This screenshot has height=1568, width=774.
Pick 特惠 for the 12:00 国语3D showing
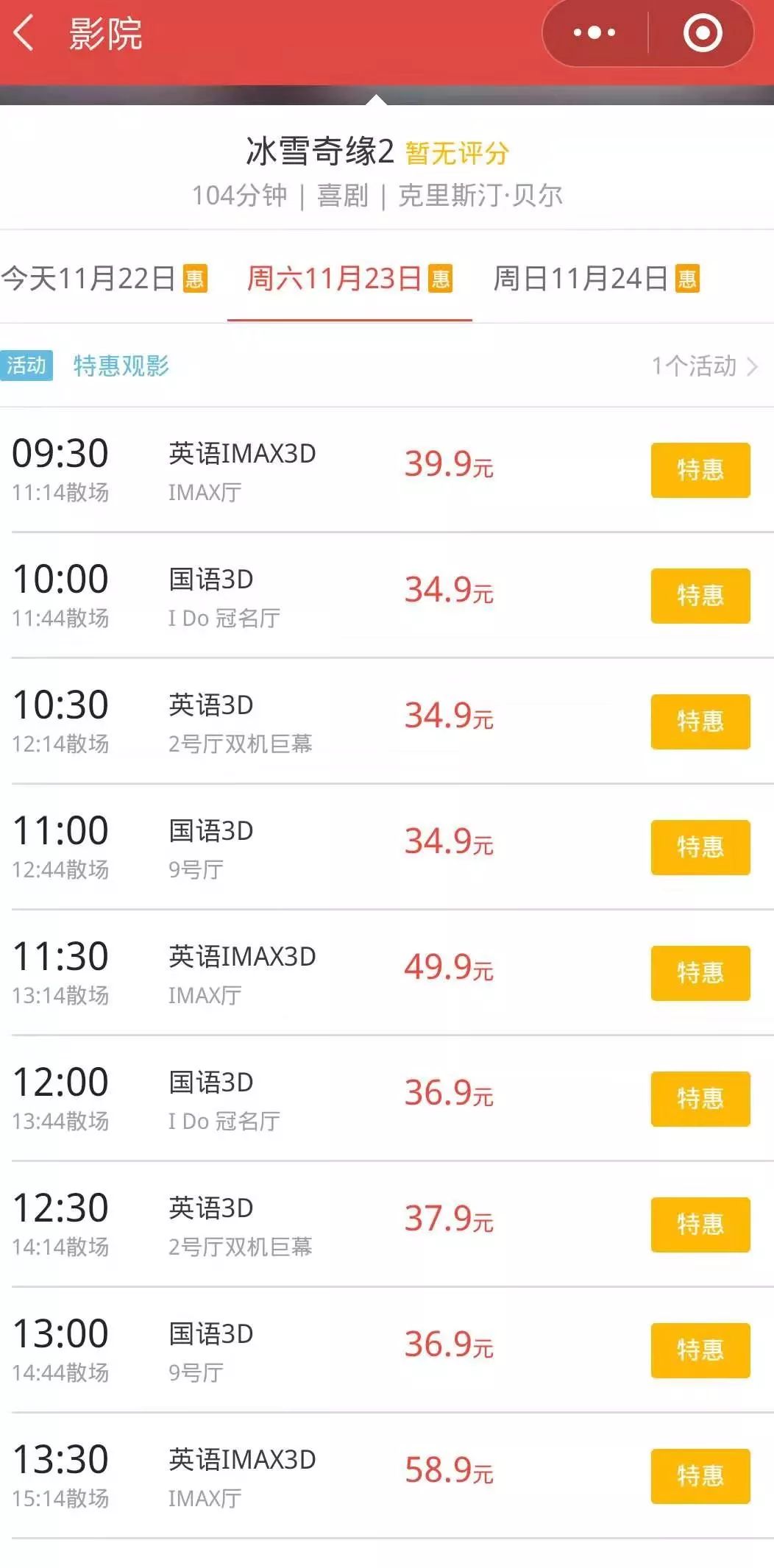coord(700,1099)
